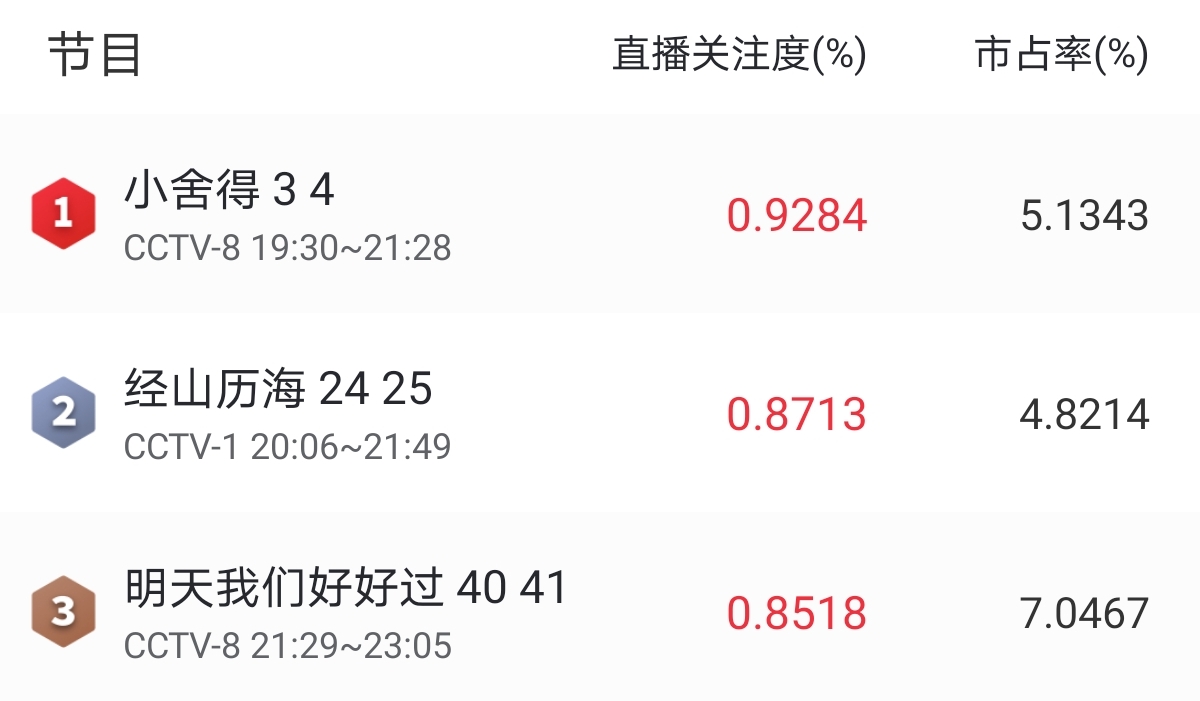View details for 明天我们好好过 40 41
The height and width of the screenshot is (701, 1200).
point(346,588)
